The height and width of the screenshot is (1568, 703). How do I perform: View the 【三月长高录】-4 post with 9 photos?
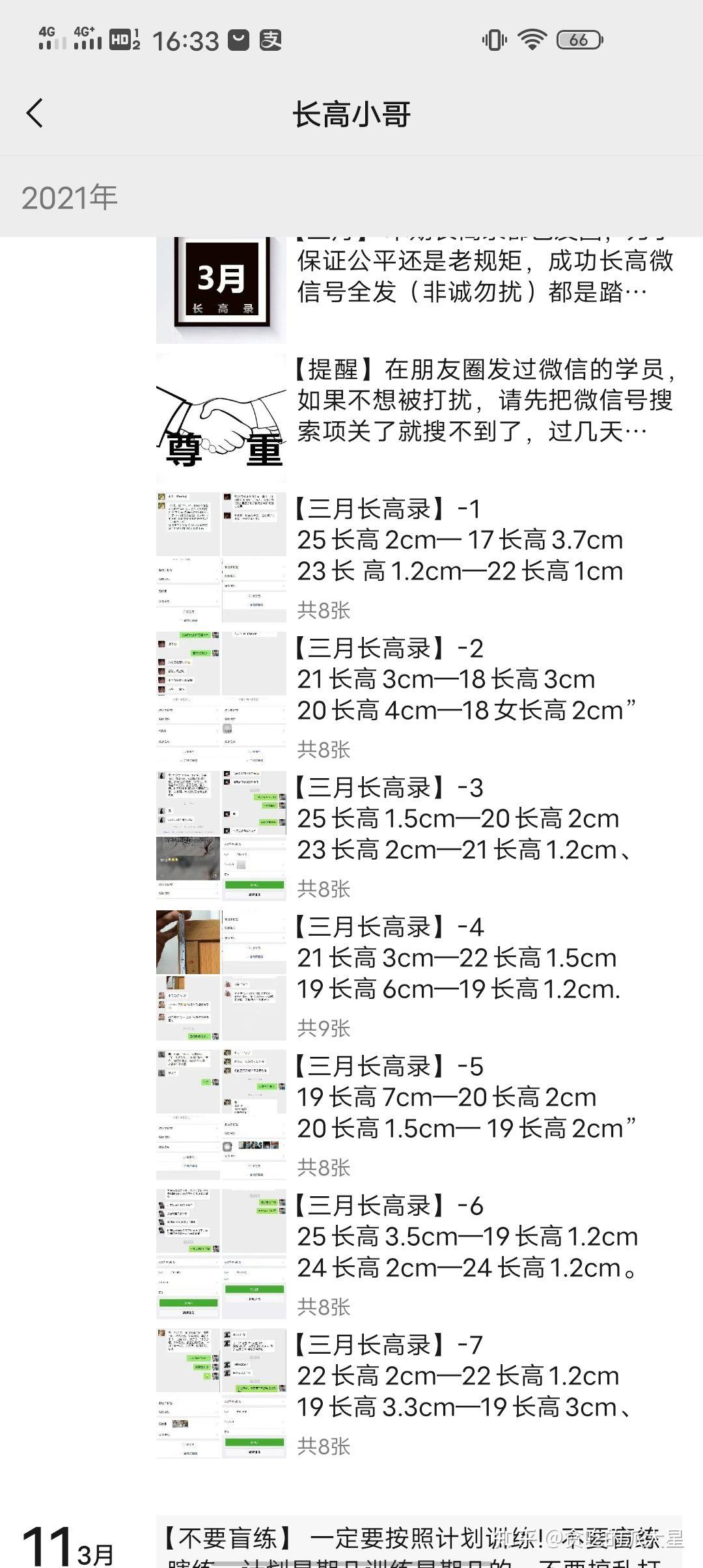tap(417, 974)
